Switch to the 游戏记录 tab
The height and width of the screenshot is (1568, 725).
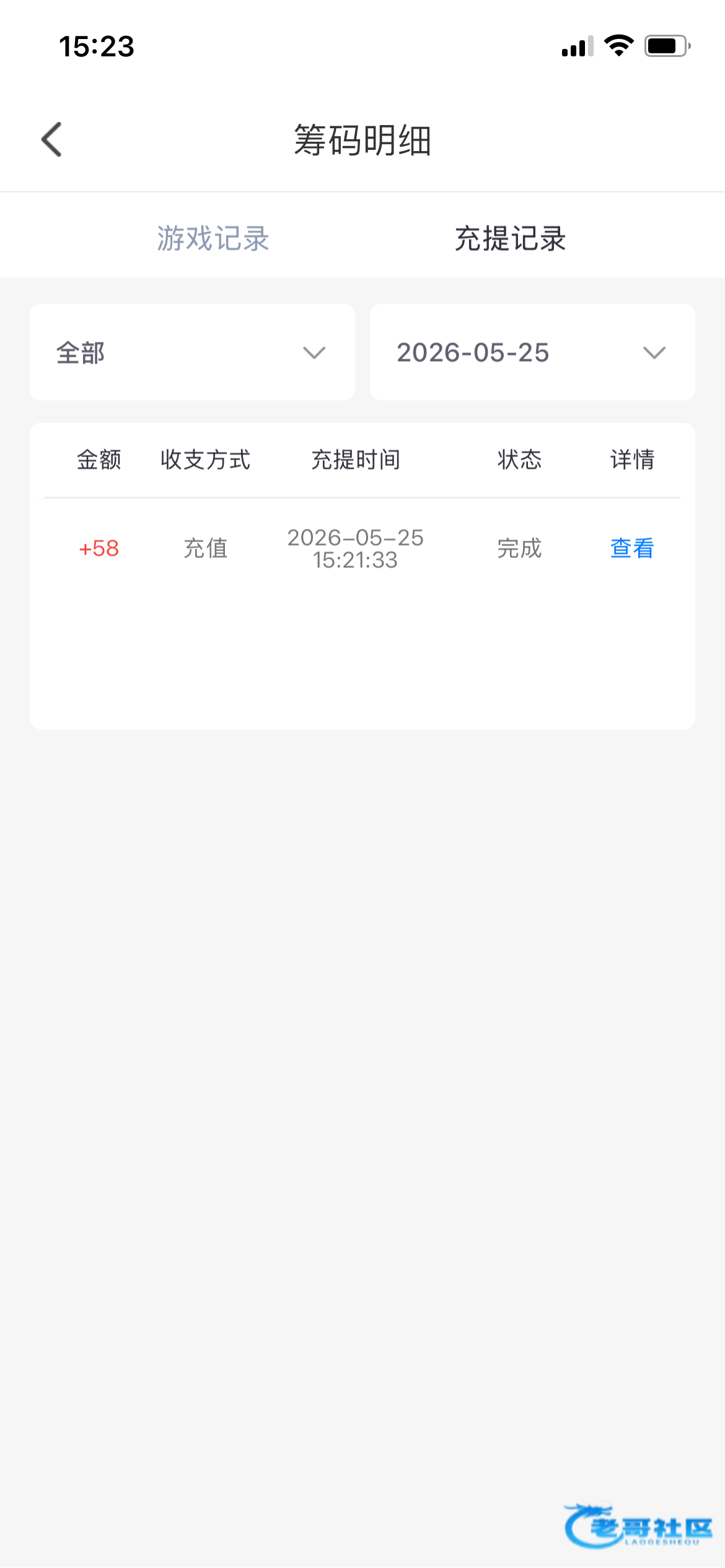tap(213, 238)
